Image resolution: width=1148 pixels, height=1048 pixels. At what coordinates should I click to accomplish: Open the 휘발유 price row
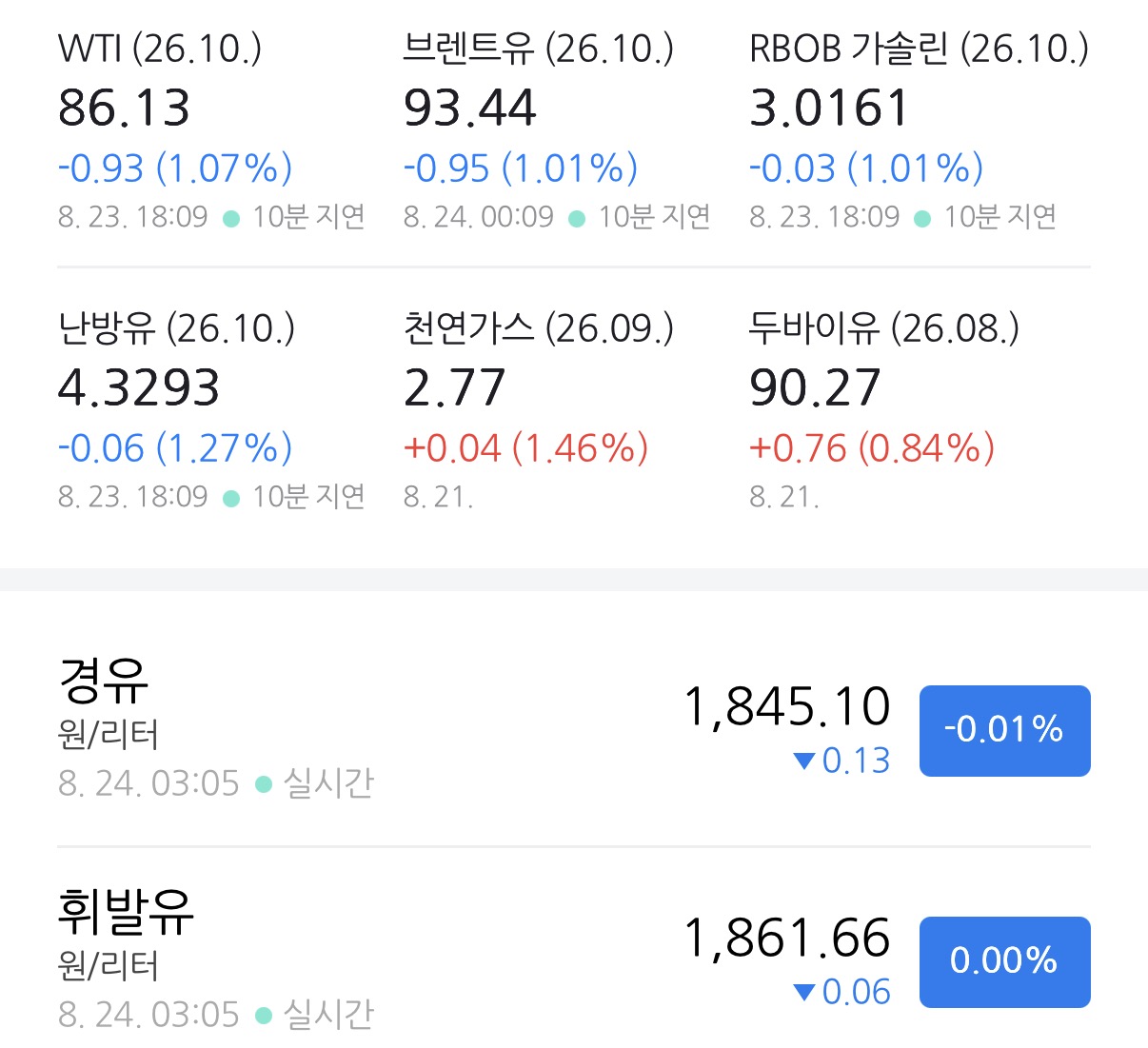pyautogui.click(x=574, y=961)
